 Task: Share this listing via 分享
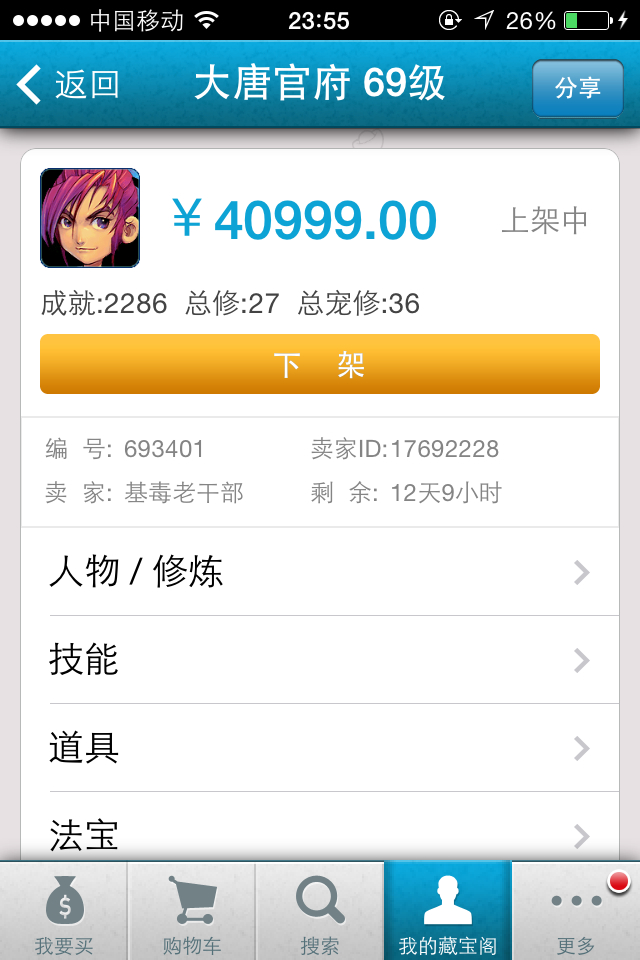[x=577, y=88]
